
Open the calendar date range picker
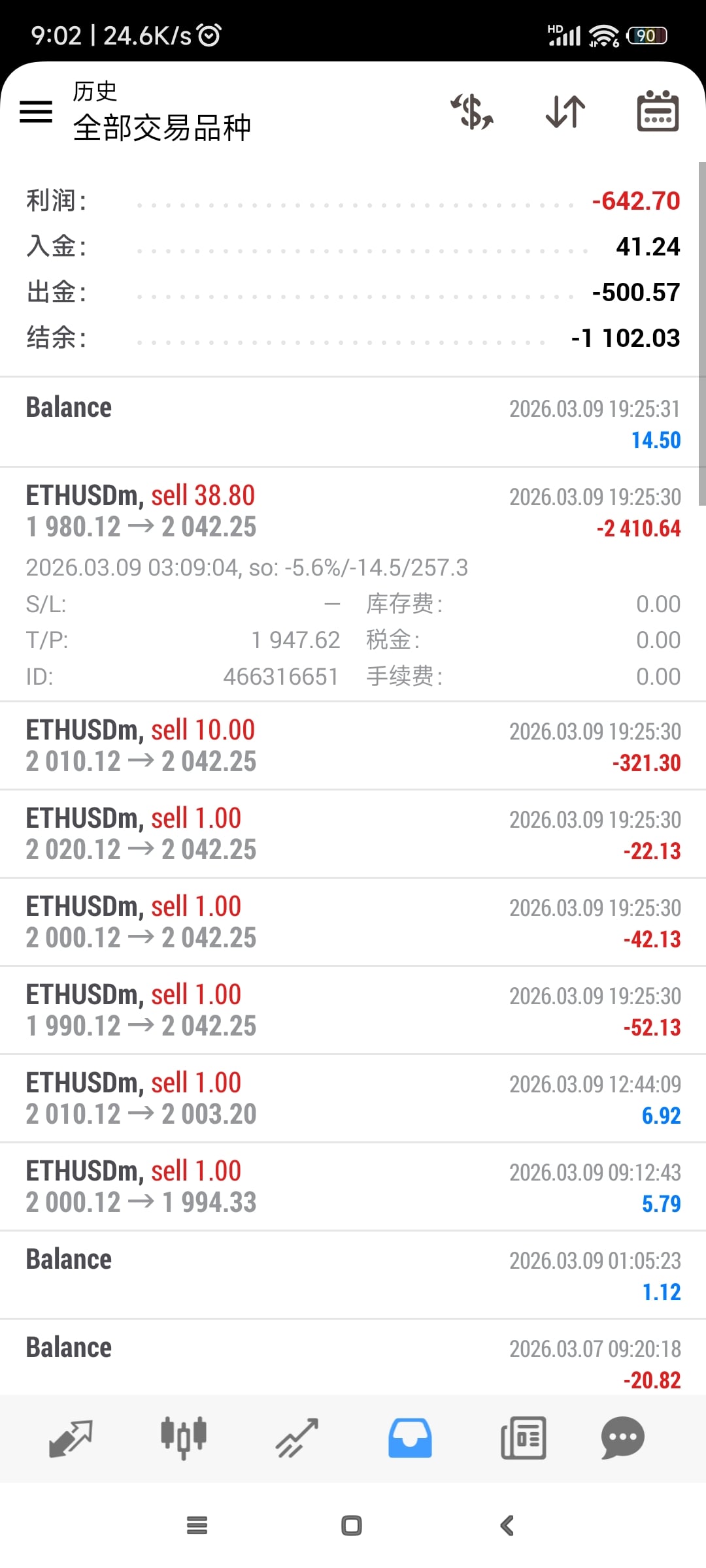click(x=658, y=112)
